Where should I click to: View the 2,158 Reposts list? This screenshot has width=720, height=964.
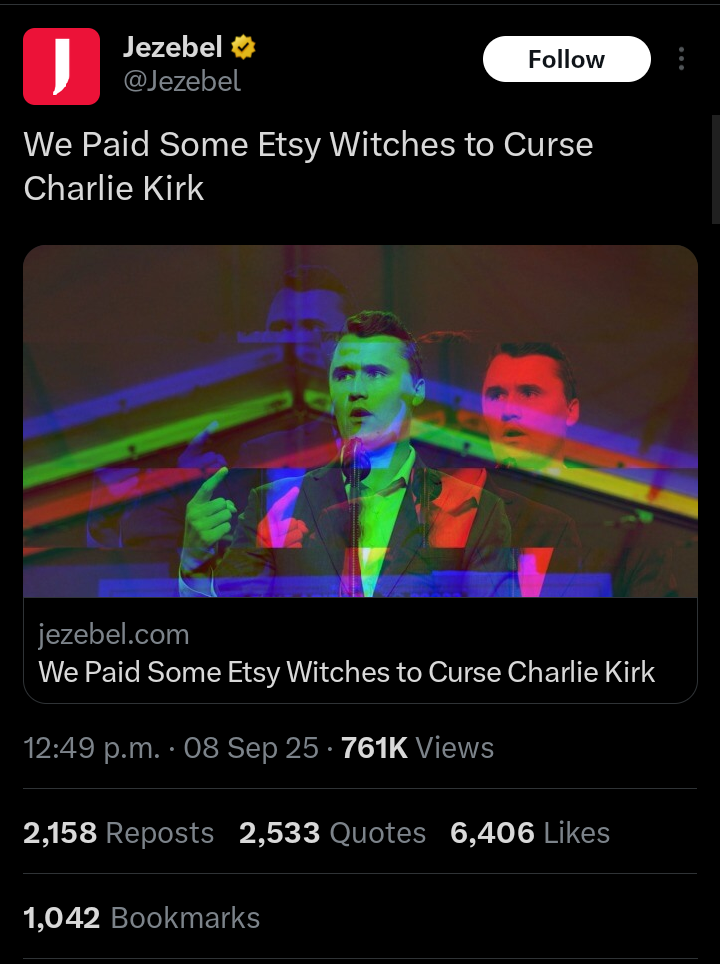click(x=118, y=833)
